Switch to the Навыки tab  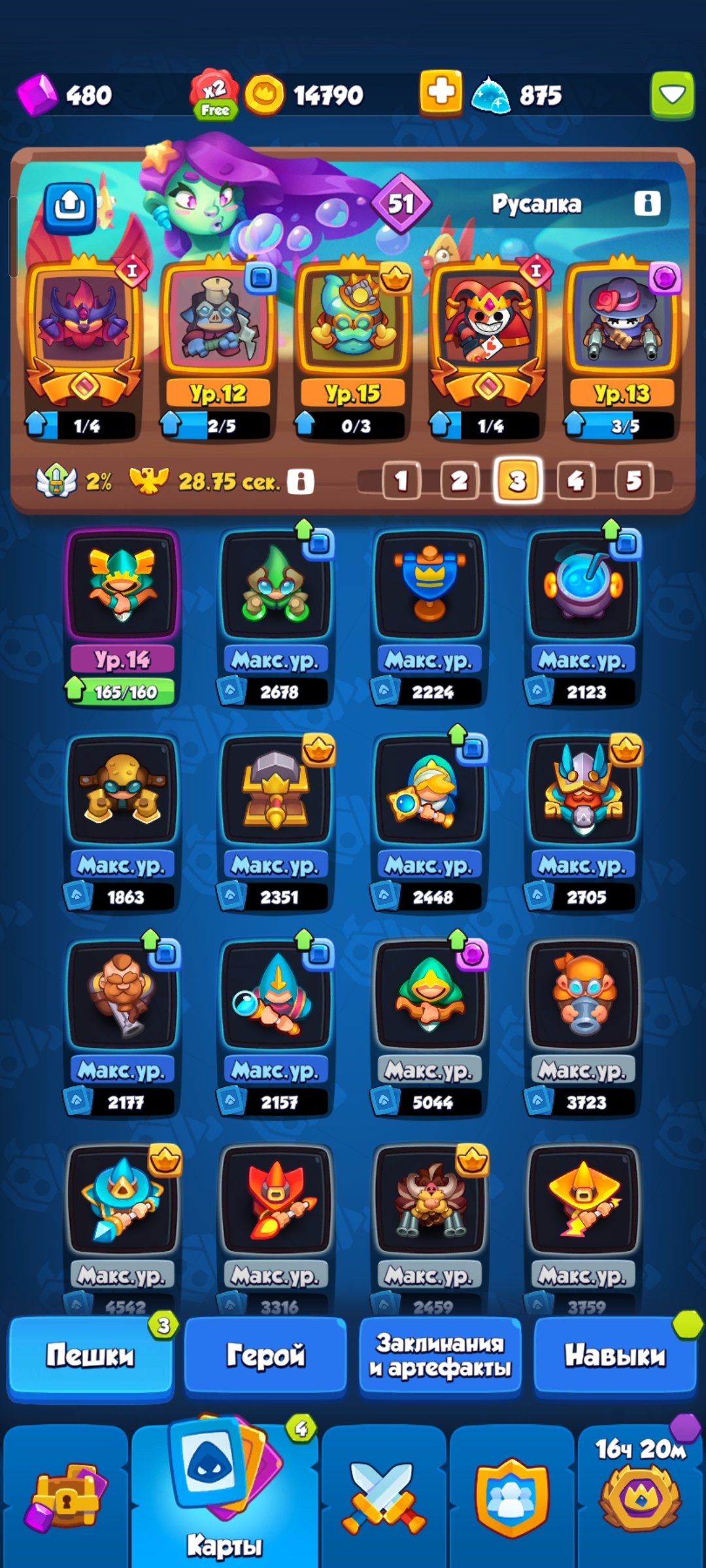click(x=614, y=1356)
